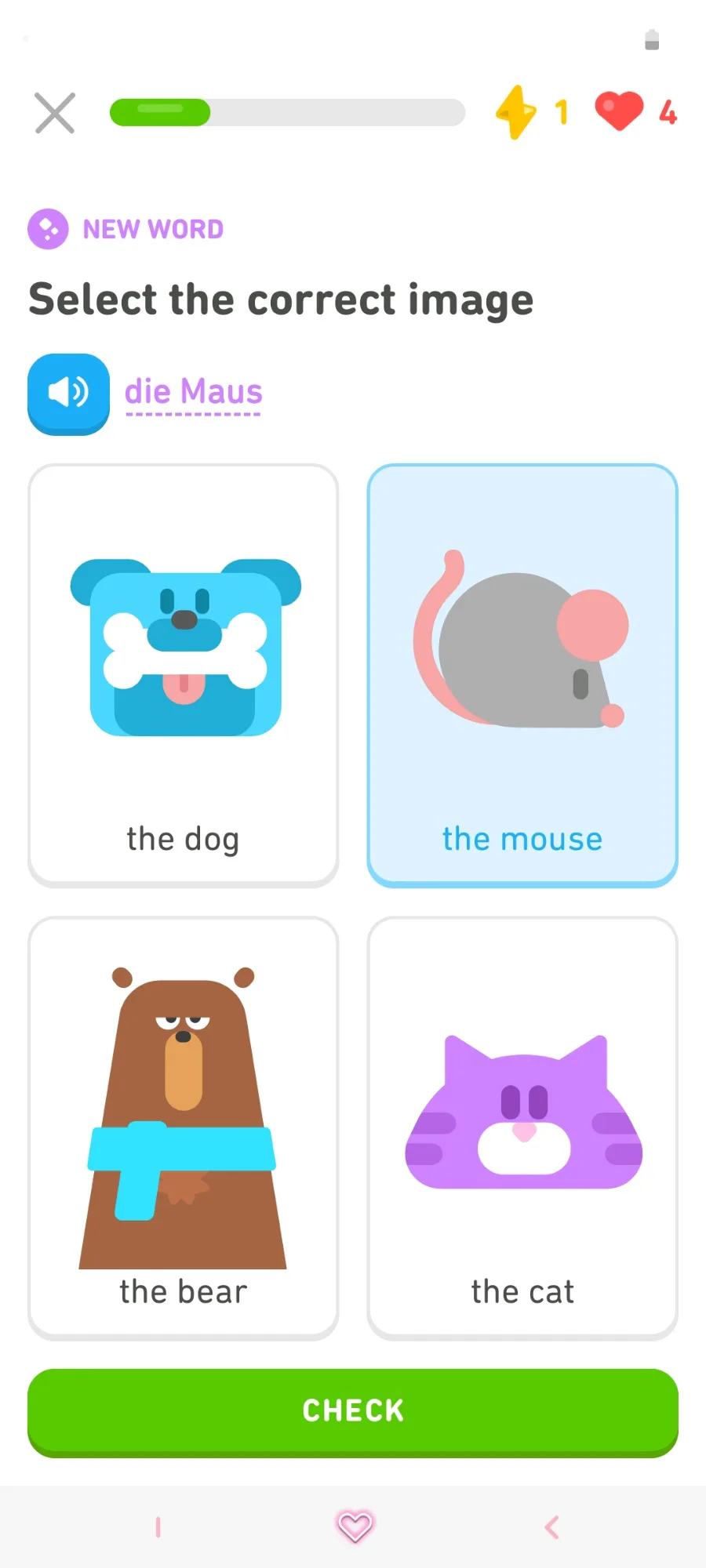
Task: Select the dog image card
Action: pos(184,675)
